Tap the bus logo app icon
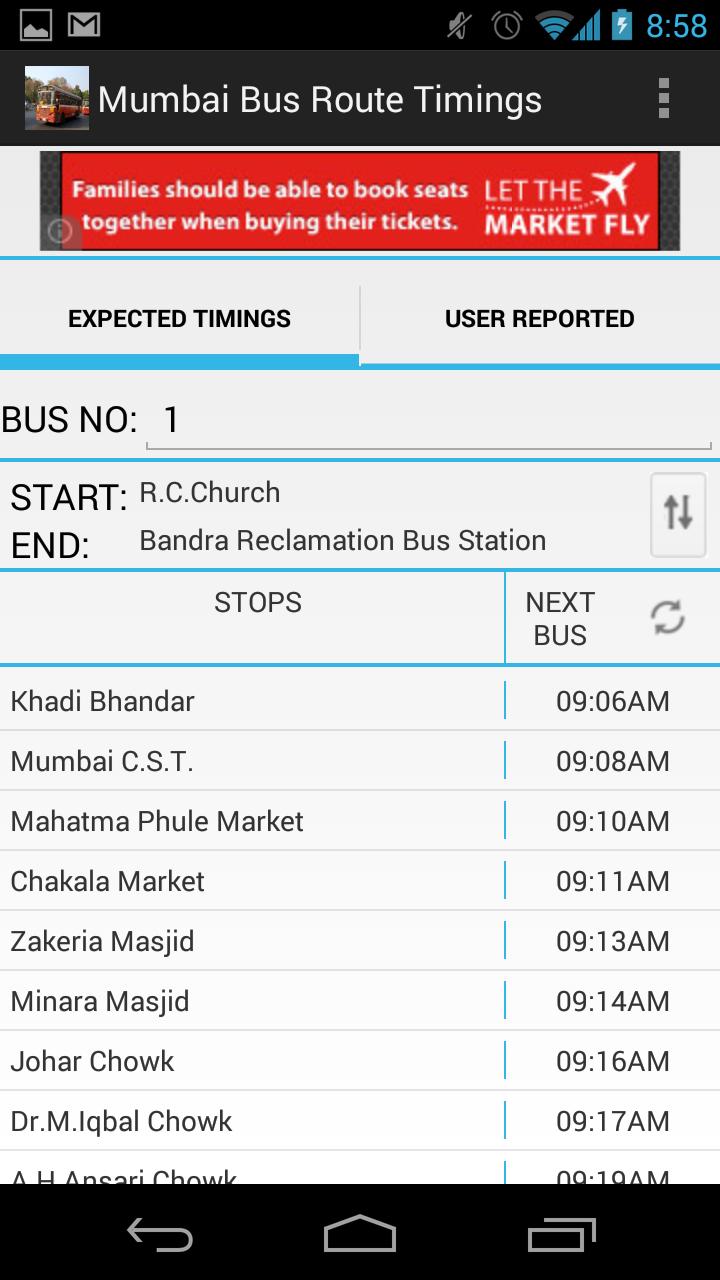720x1280 pixels. pos(56,97)
